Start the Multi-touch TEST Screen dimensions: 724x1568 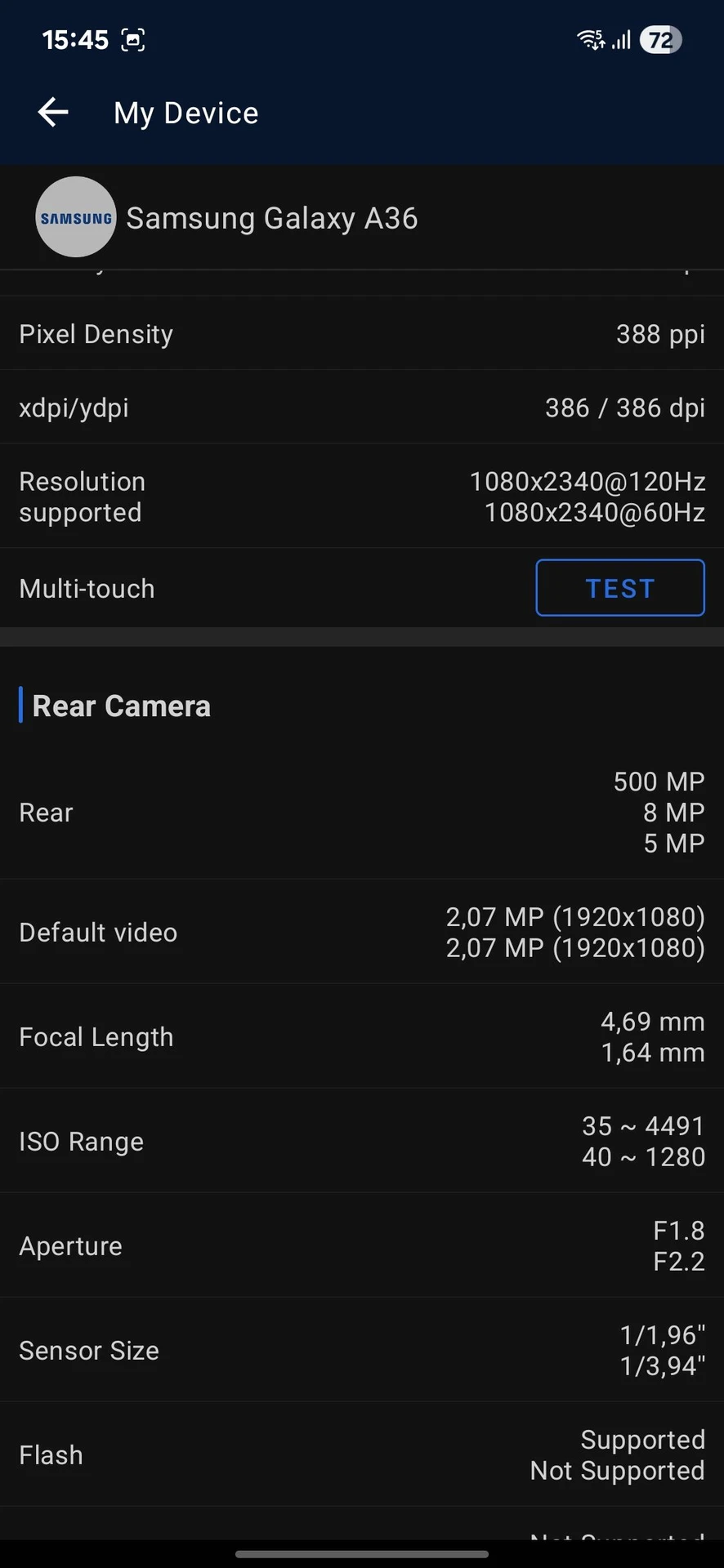(x=619, y=588)
